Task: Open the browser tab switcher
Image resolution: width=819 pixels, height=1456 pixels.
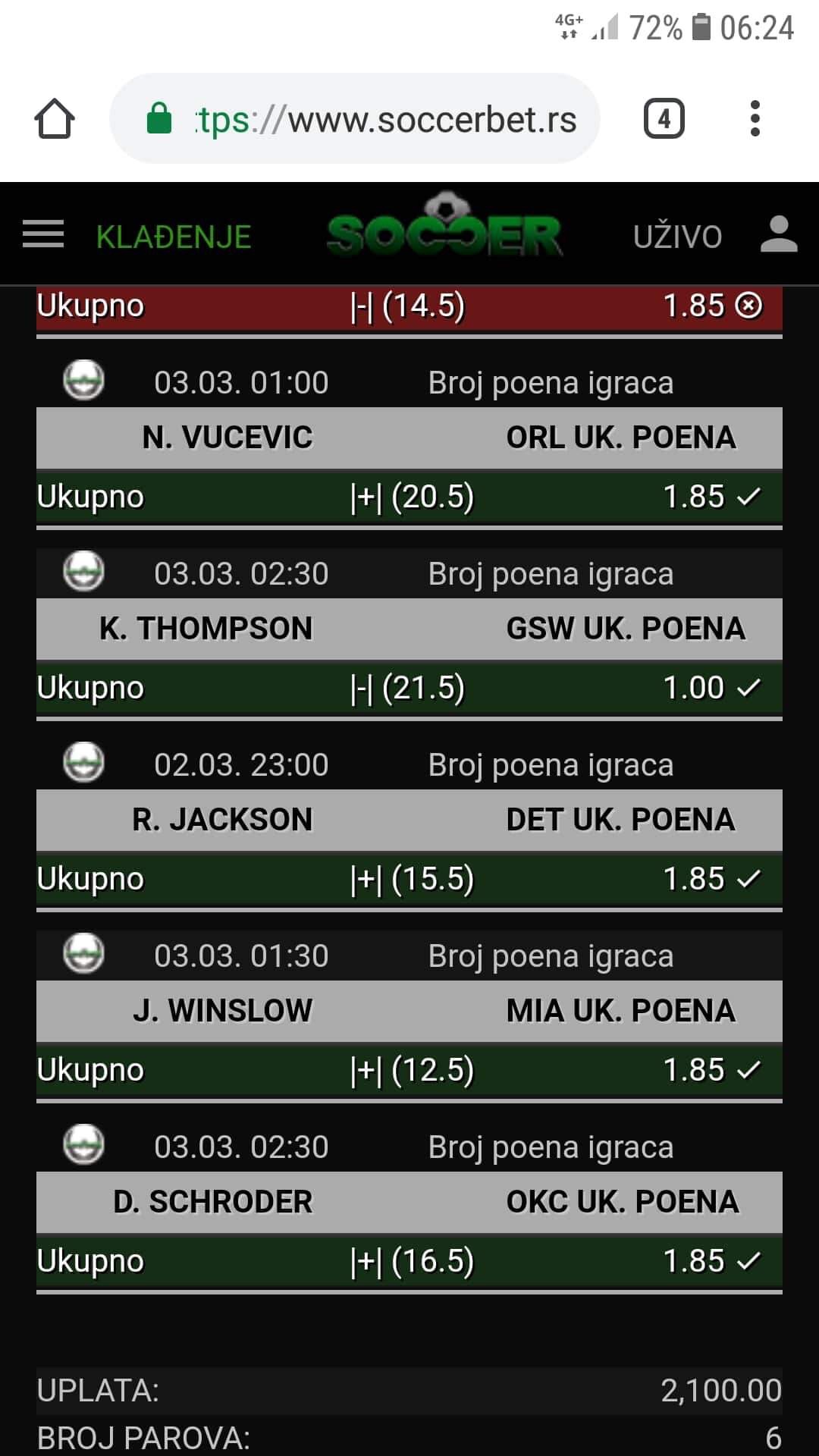Action: tap(664, 119)
